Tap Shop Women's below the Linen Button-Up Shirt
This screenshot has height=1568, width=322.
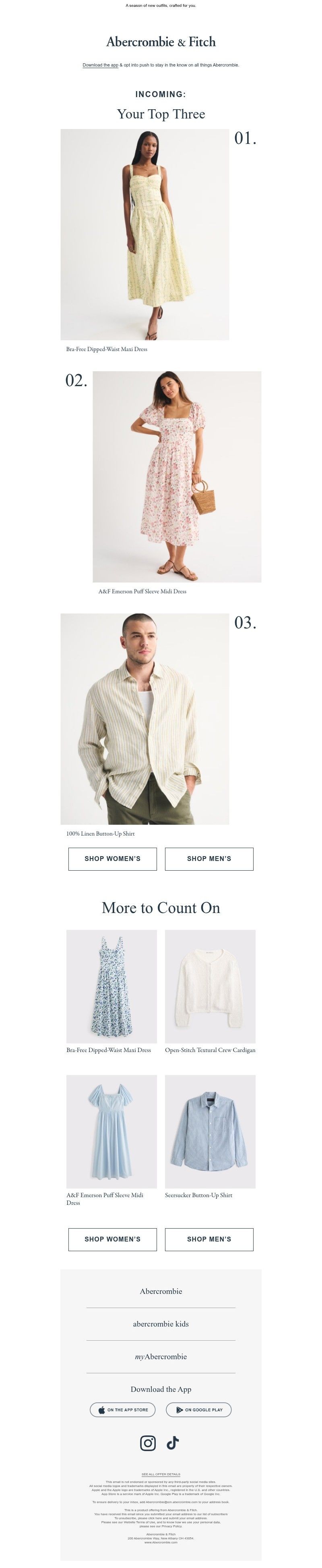pyautogui.click(x=112, y=859)
